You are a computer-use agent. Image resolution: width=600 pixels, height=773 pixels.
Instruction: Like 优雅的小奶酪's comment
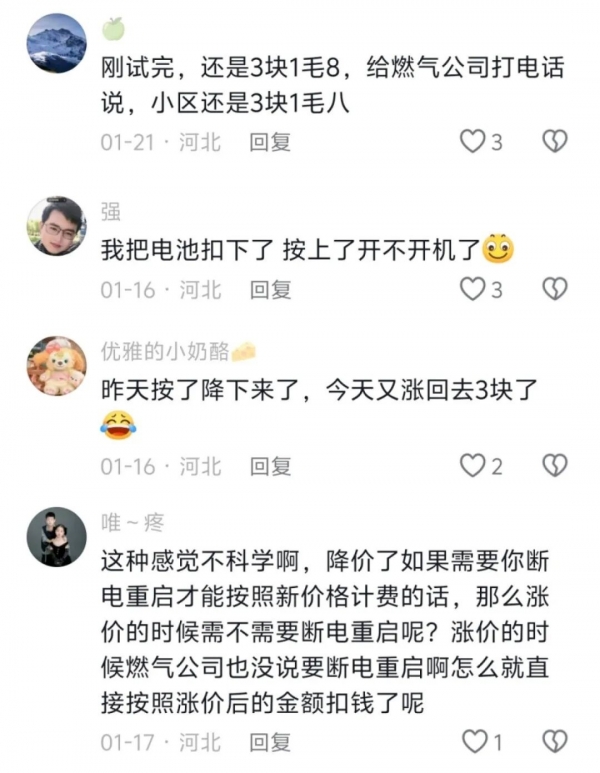coord(472,465)
